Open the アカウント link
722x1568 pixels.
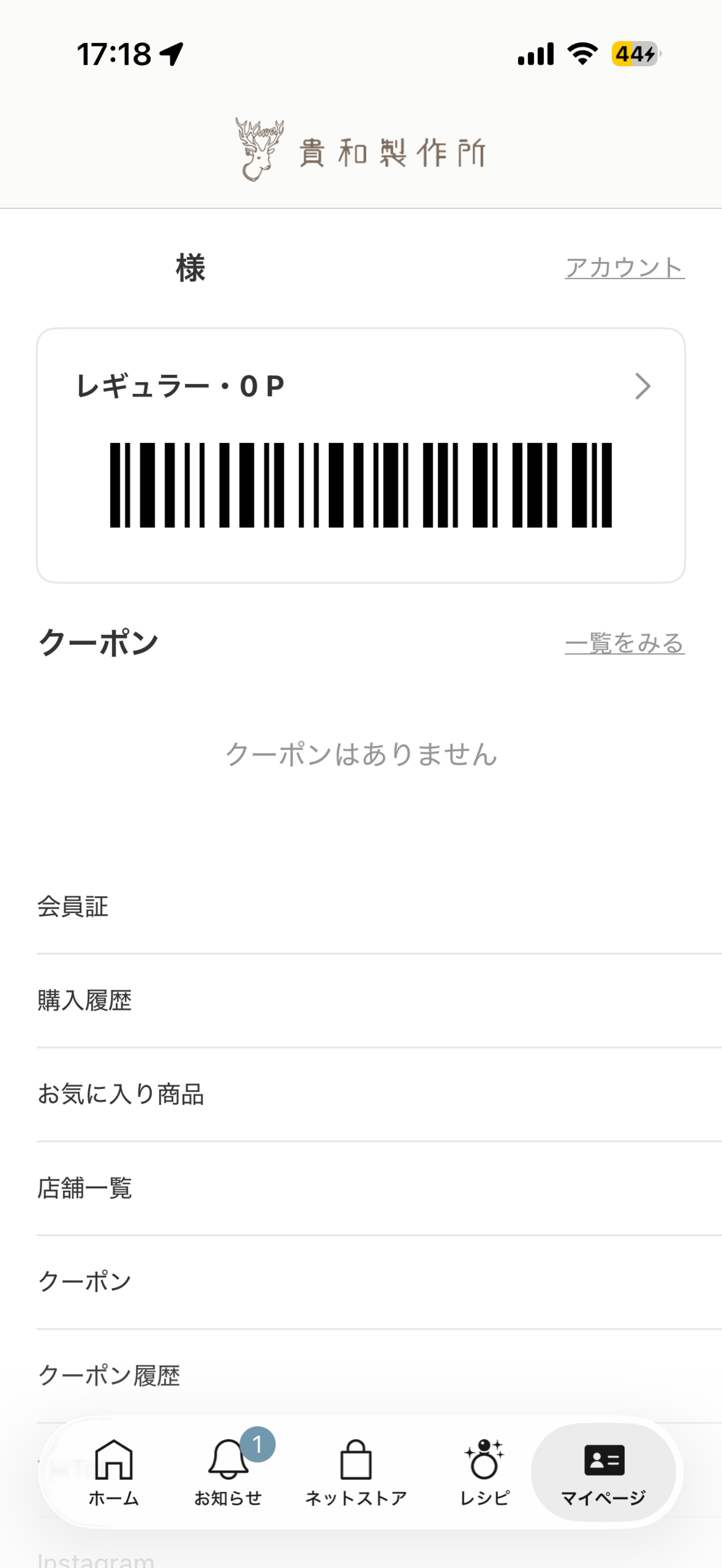pos(625,267)
